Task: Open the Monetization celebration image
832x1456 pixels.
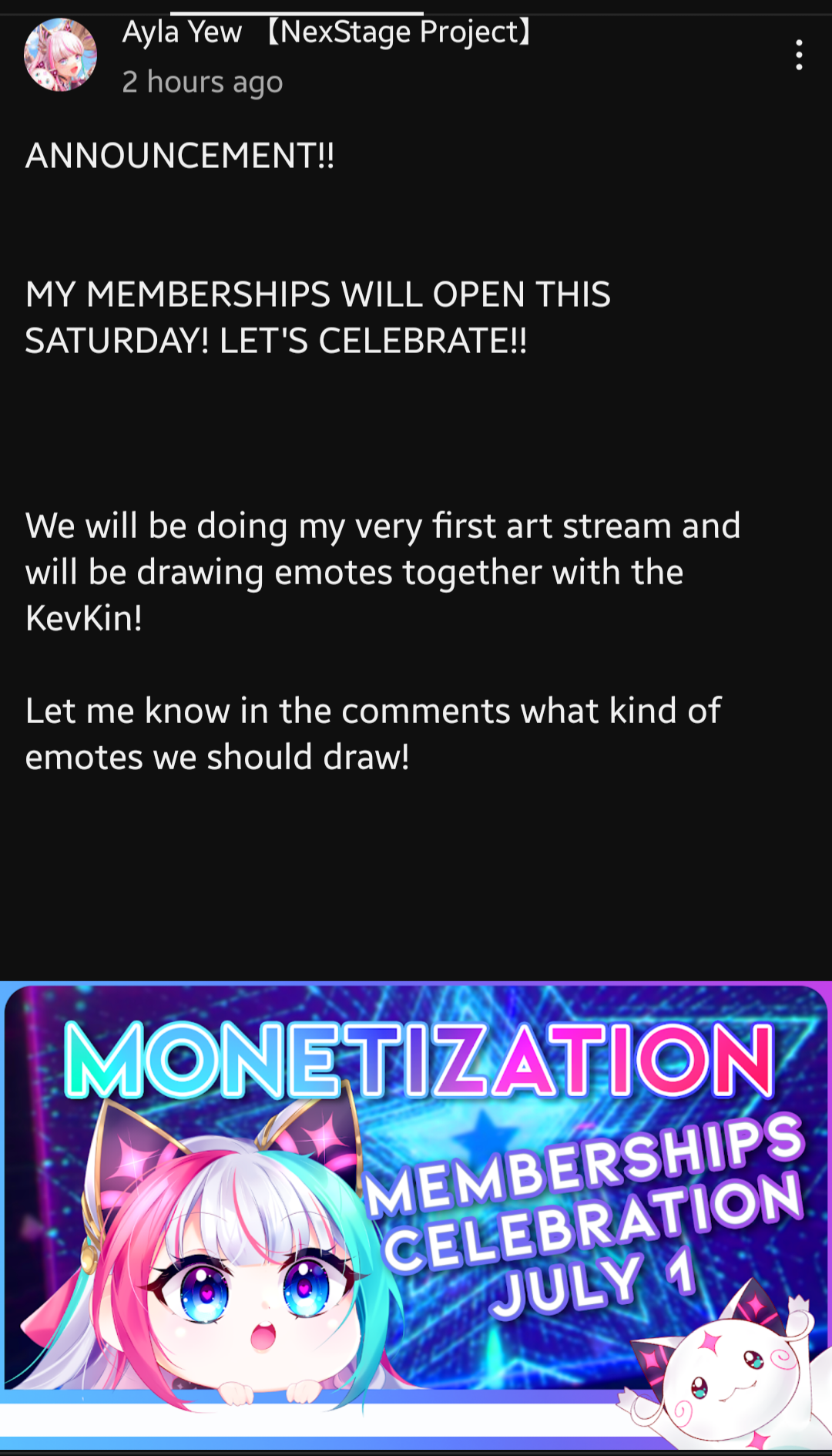Action: point(416,1216)
